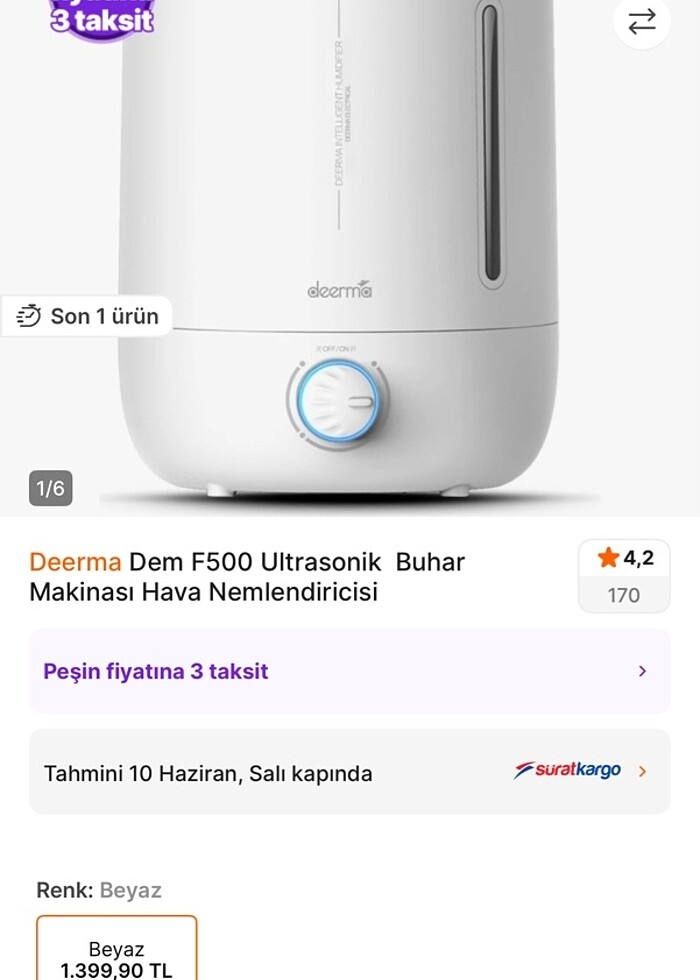700x980 pixels.
Task: Open the compare arrows icon
Action: (x=641, y=21)
